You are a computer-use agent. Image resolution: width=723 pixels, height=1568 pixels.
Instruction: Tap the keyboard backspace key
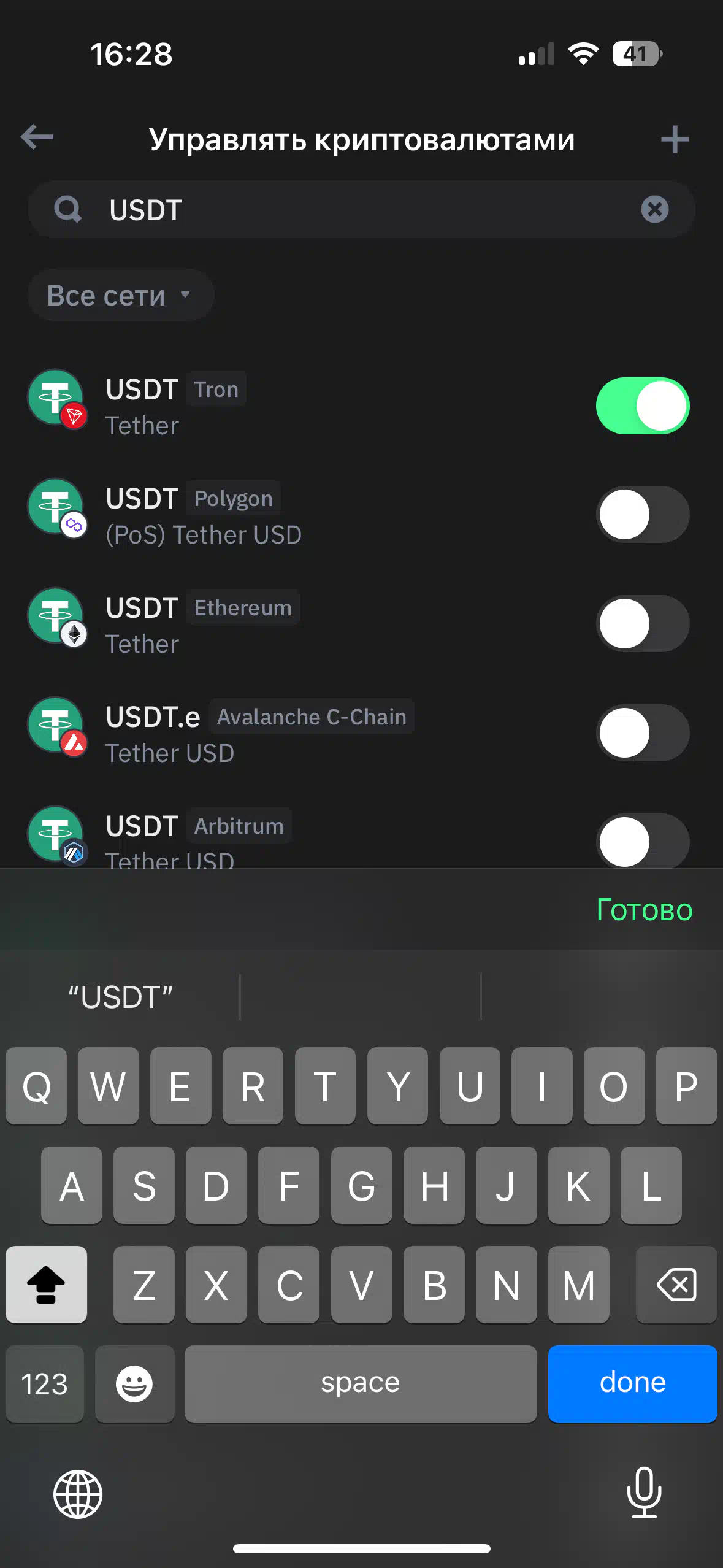[676, 1284]
